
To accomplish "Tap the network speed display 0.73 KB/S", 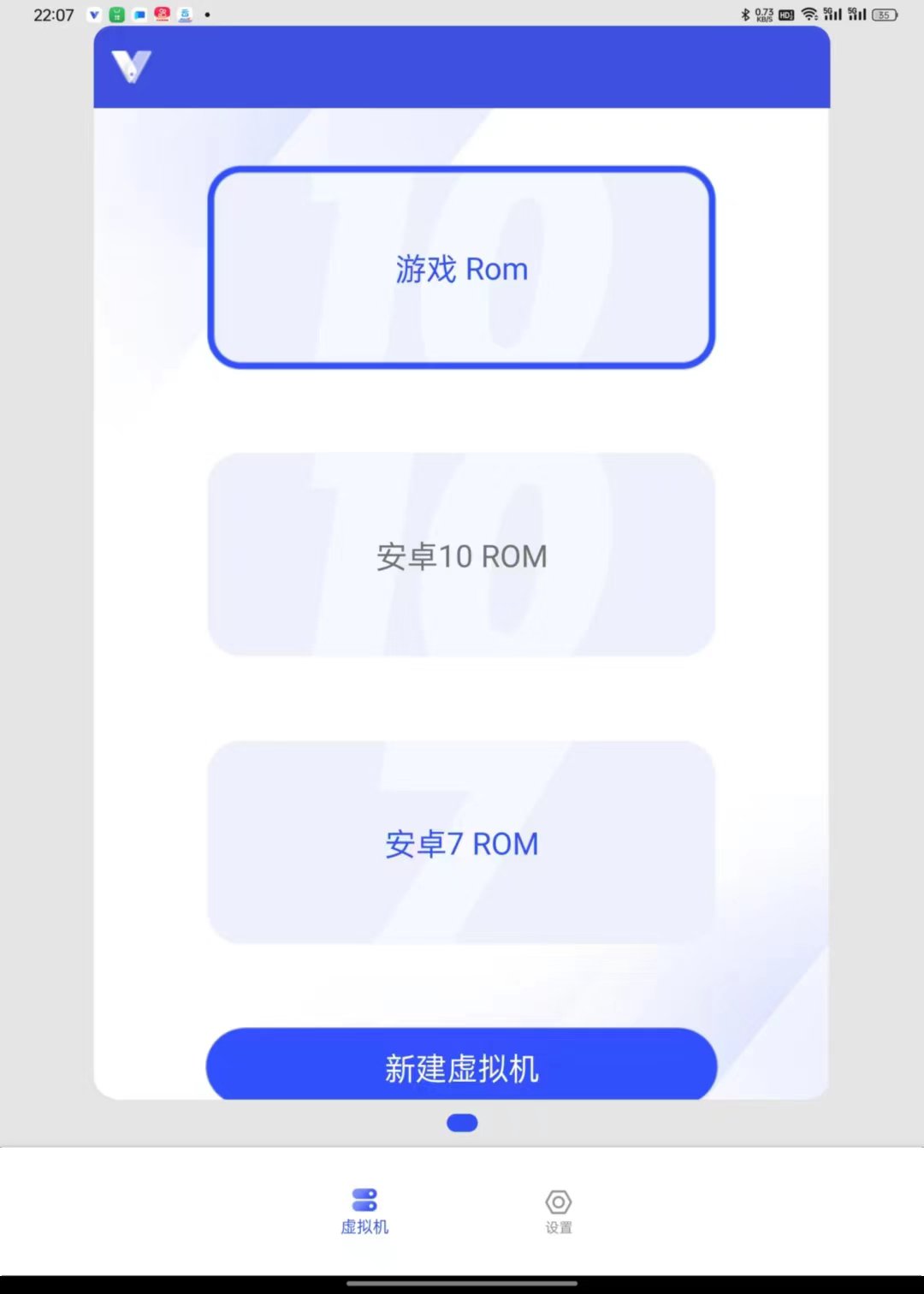I will (x=764, y=14).
